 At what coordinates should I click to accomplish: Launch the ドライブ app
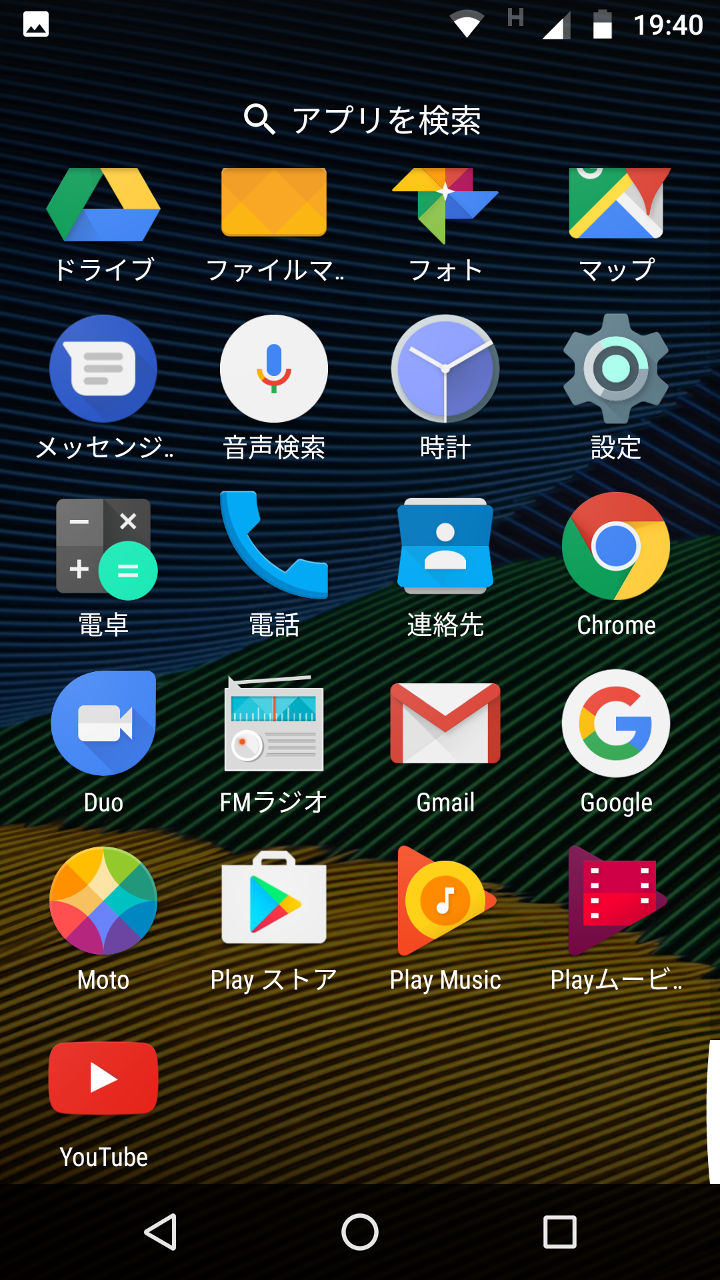103,207
